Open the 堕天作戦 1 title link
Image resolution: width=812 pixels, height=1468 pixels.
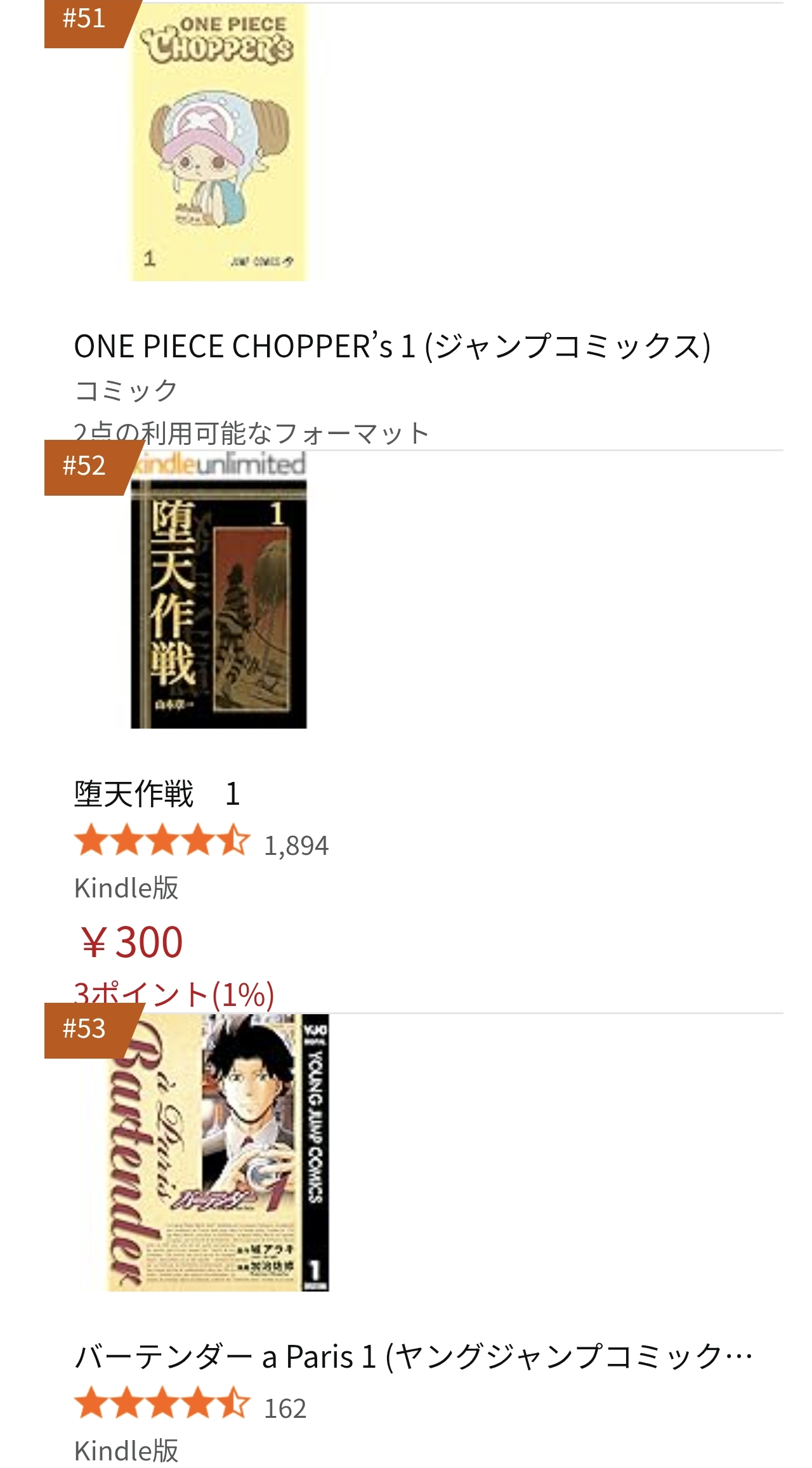(157, 794)
